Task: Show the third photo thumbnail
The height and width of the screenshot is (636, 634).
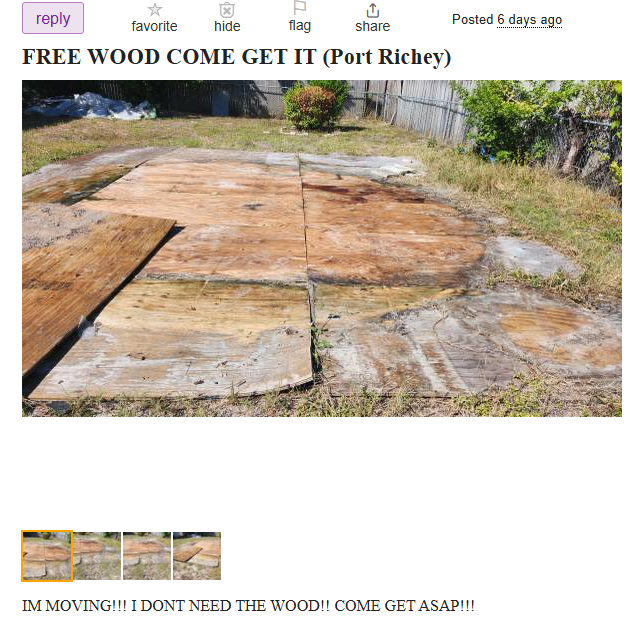Action: (147, 556)
